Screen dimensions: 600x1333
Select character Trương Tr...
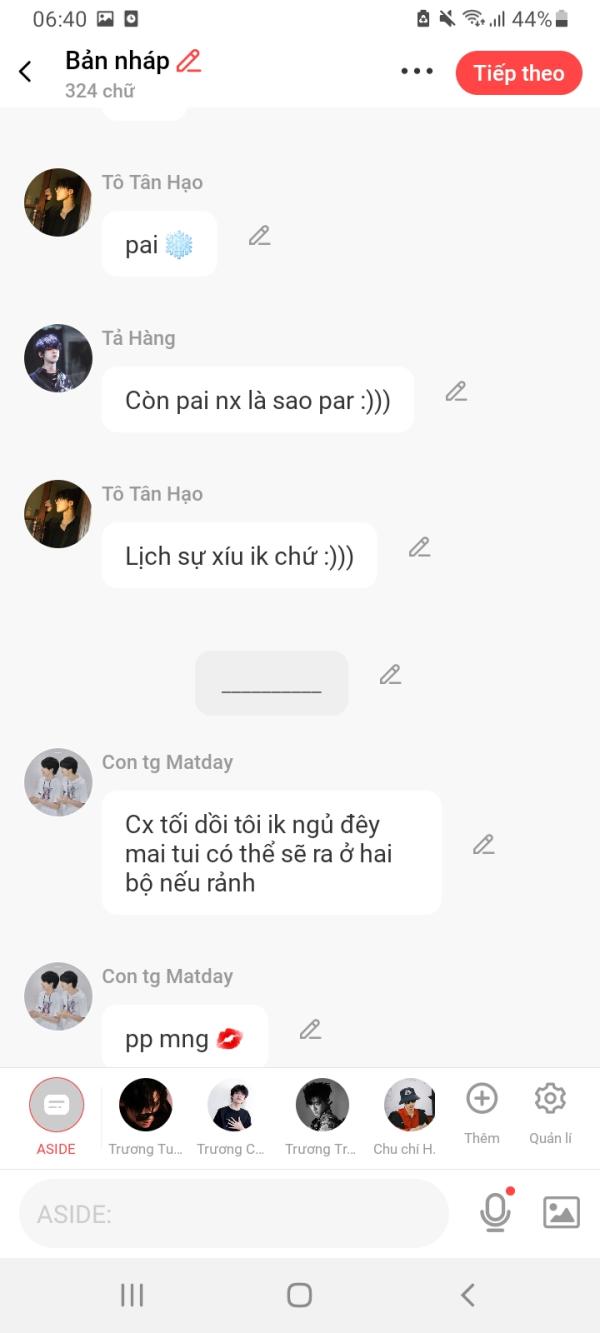tap(321, 1117)
